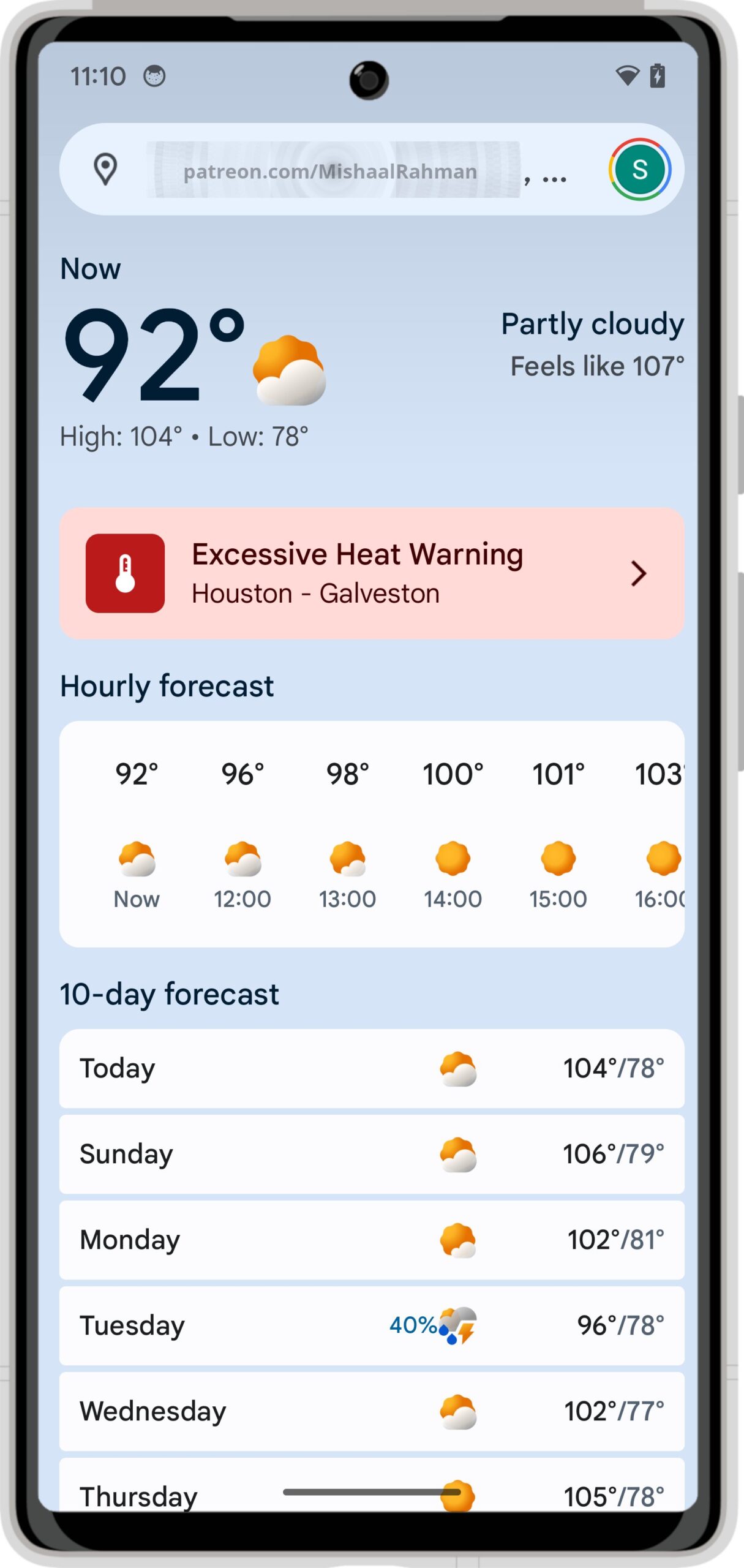Image resolution: width=744 pixels, height=1568 pixels.
Task: Open the Excessive Heat Warning alert
Action: pyautogui.click(x=371, y=573)
